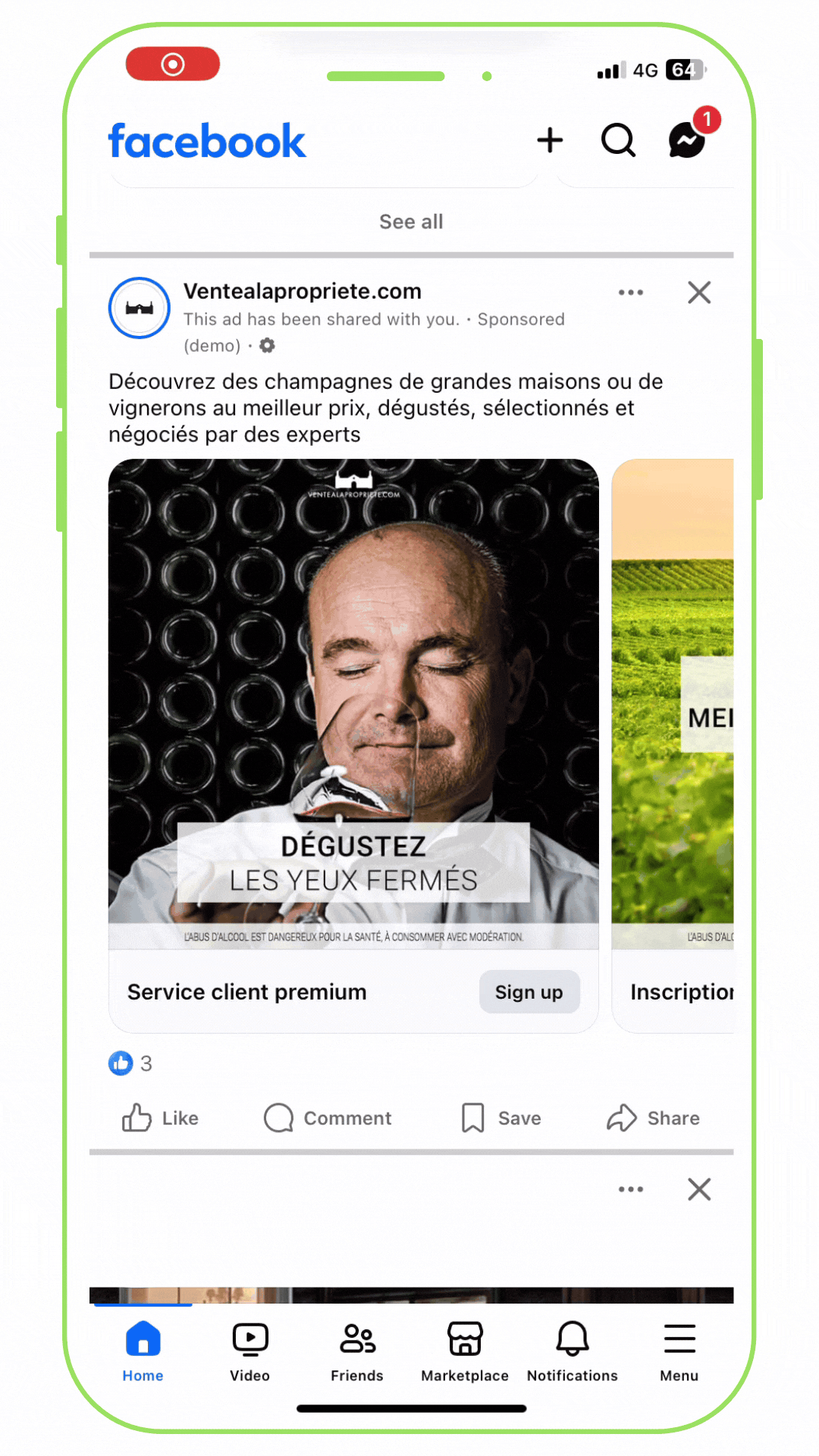Open the Menu tab

(679, 1351)
